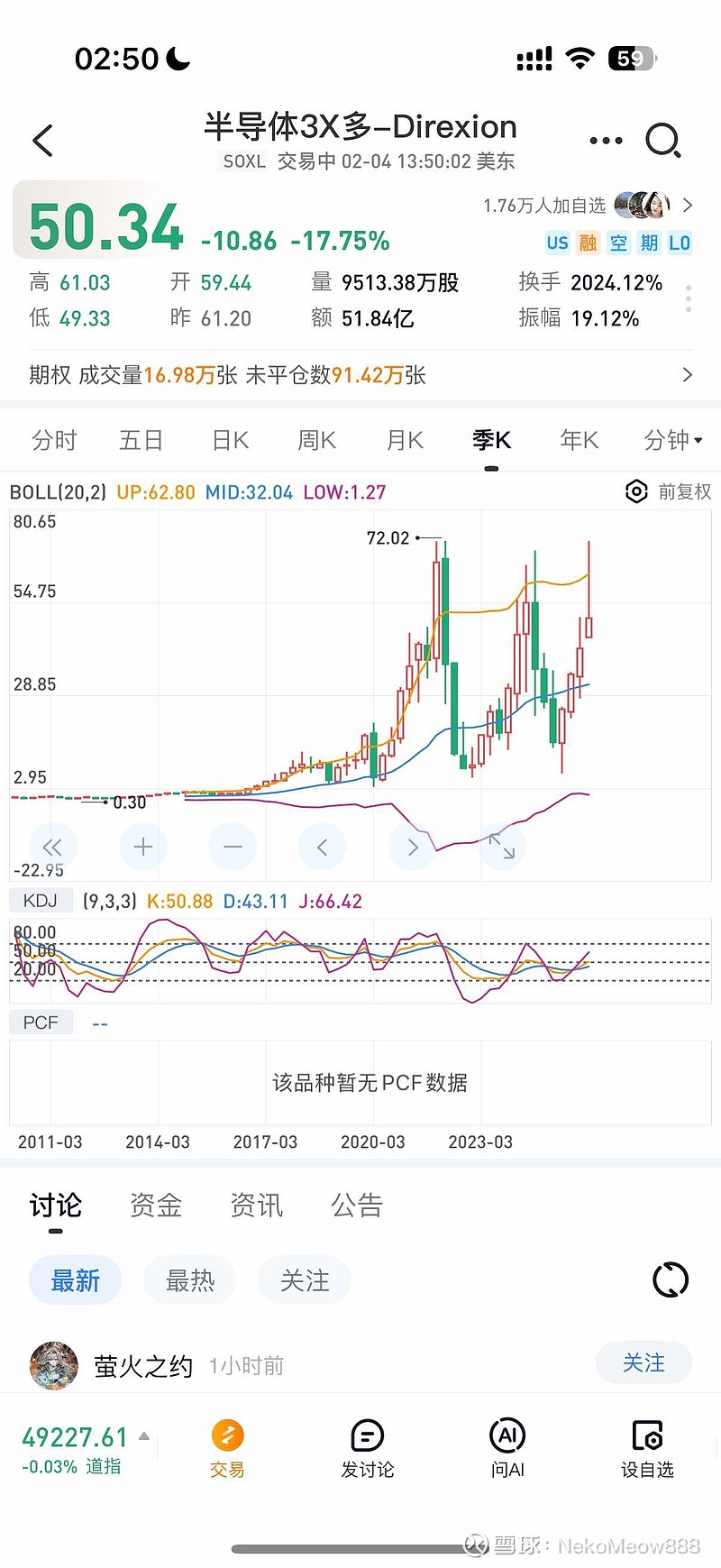Zoom in on the chart with the + icon

(142, 847)
